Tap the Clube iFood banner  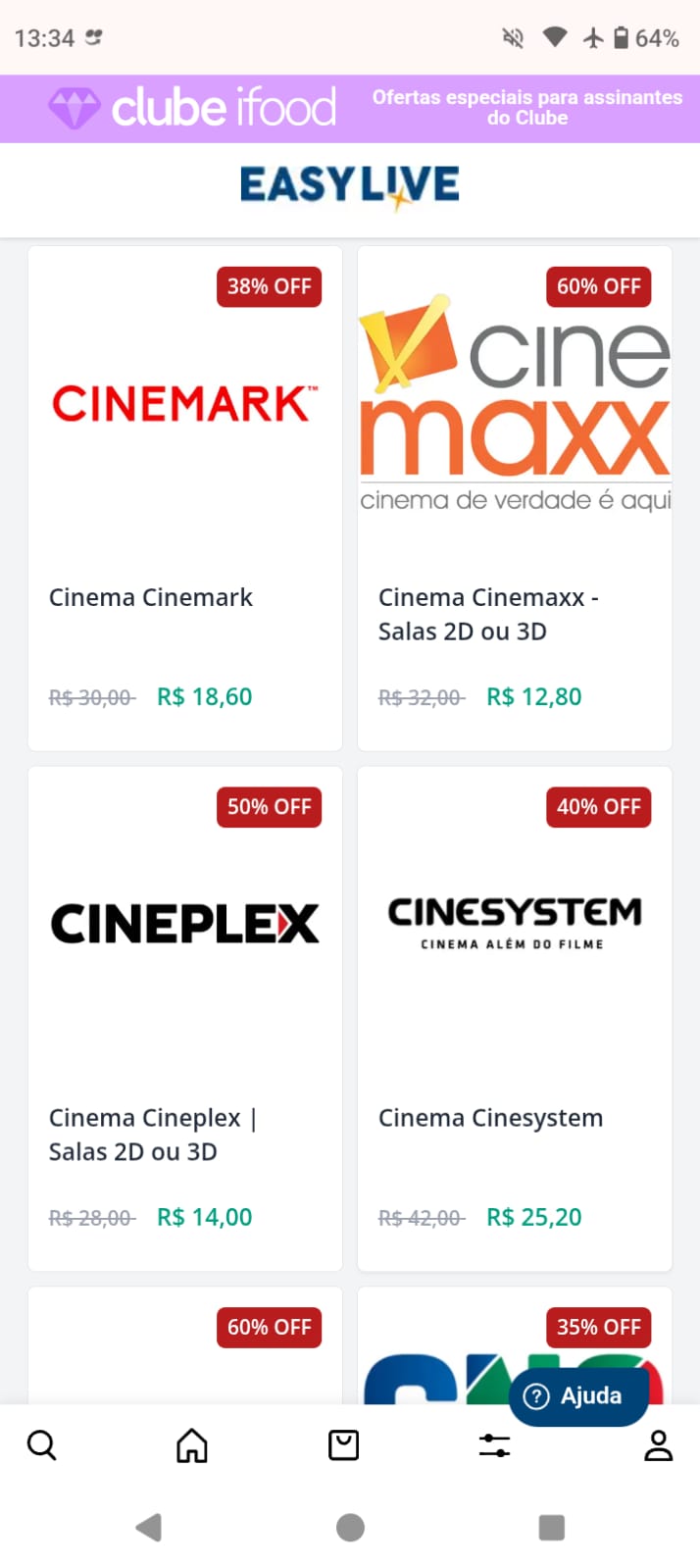(x=350, y=108)
